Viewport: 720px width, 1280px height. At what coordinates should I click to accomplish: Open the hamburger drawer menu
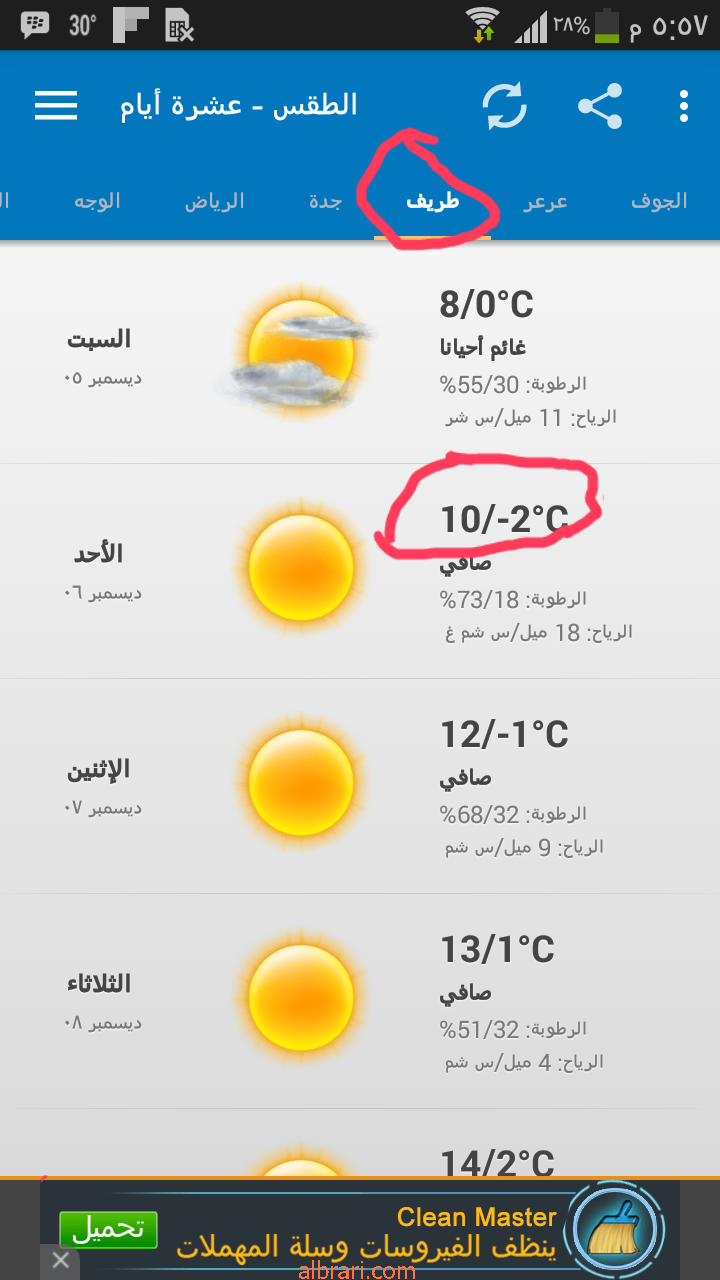[56, 105]
